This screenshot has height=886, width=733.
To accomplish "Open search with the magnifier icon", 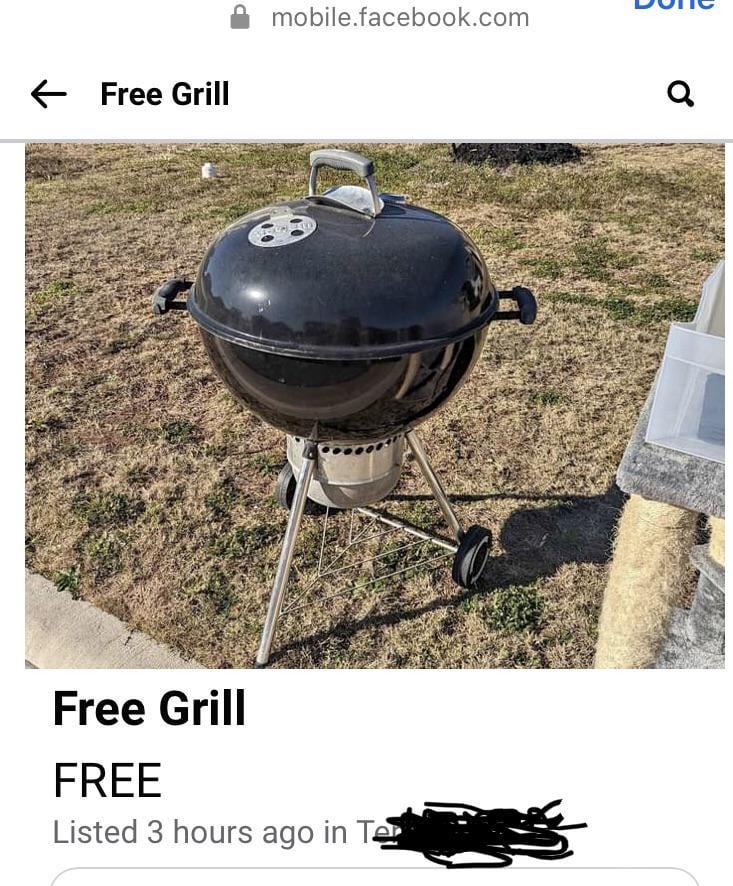I will tap(680, 94).
